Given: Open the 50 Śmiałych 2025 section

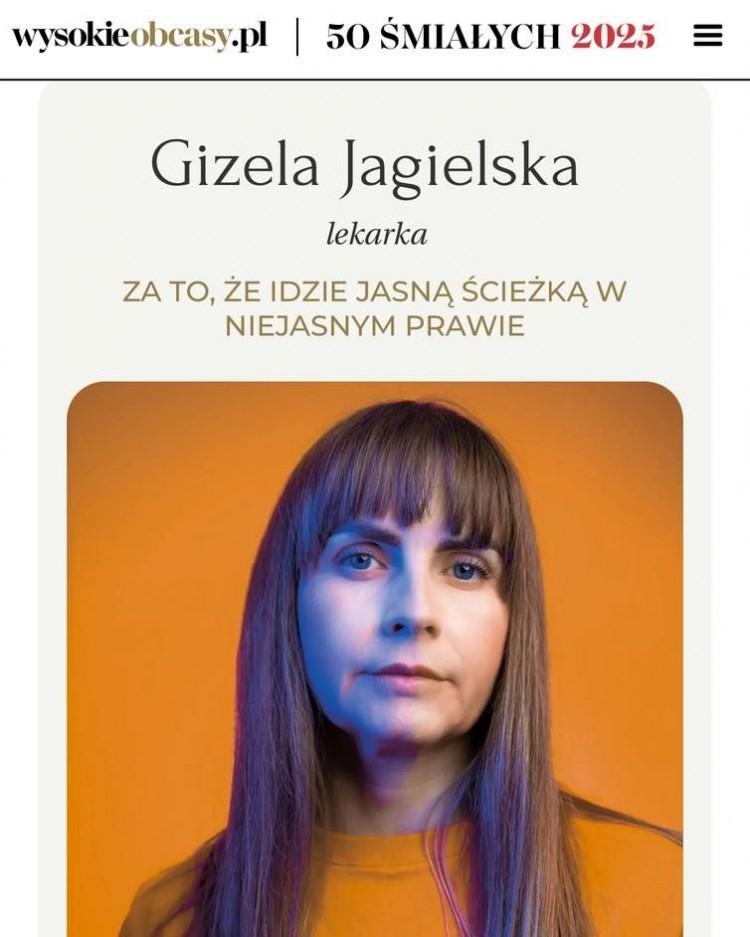Looking at the screenshot, I should pos(490,37).
